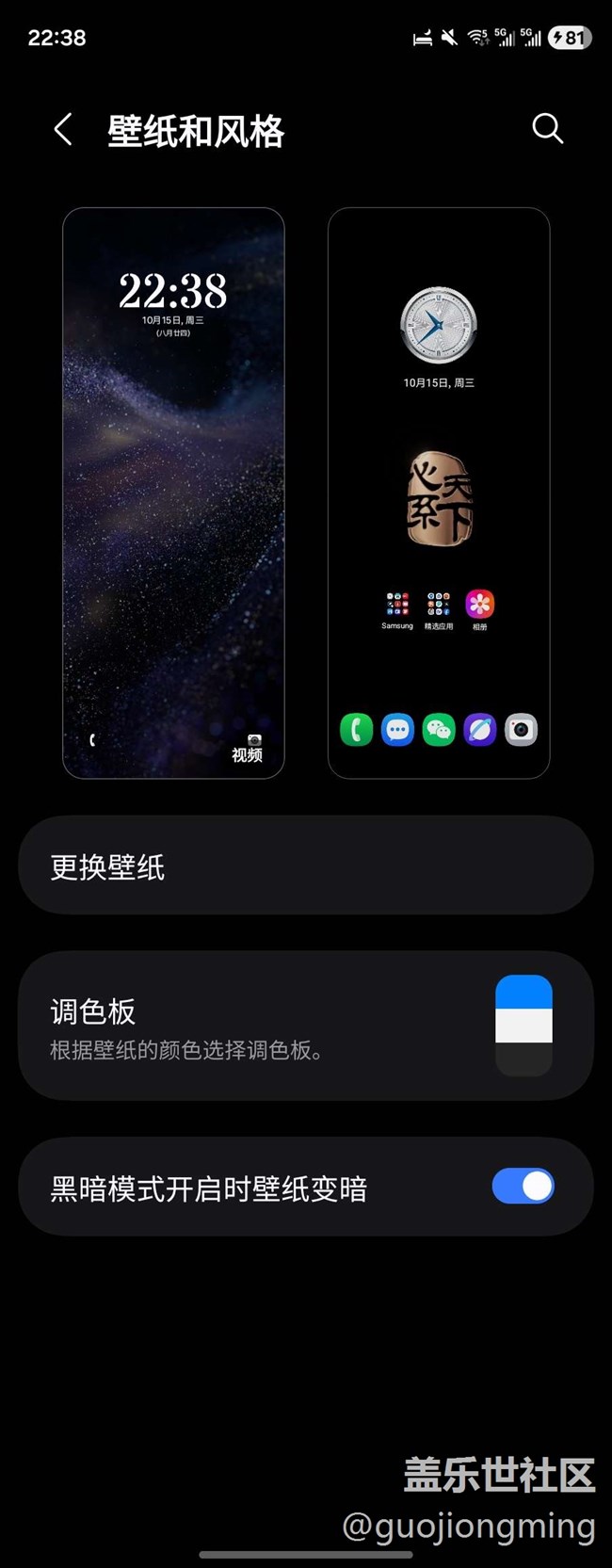Screen dimensions: 612x1568
Task: Open the search icon
Action: tap(547, 128)
